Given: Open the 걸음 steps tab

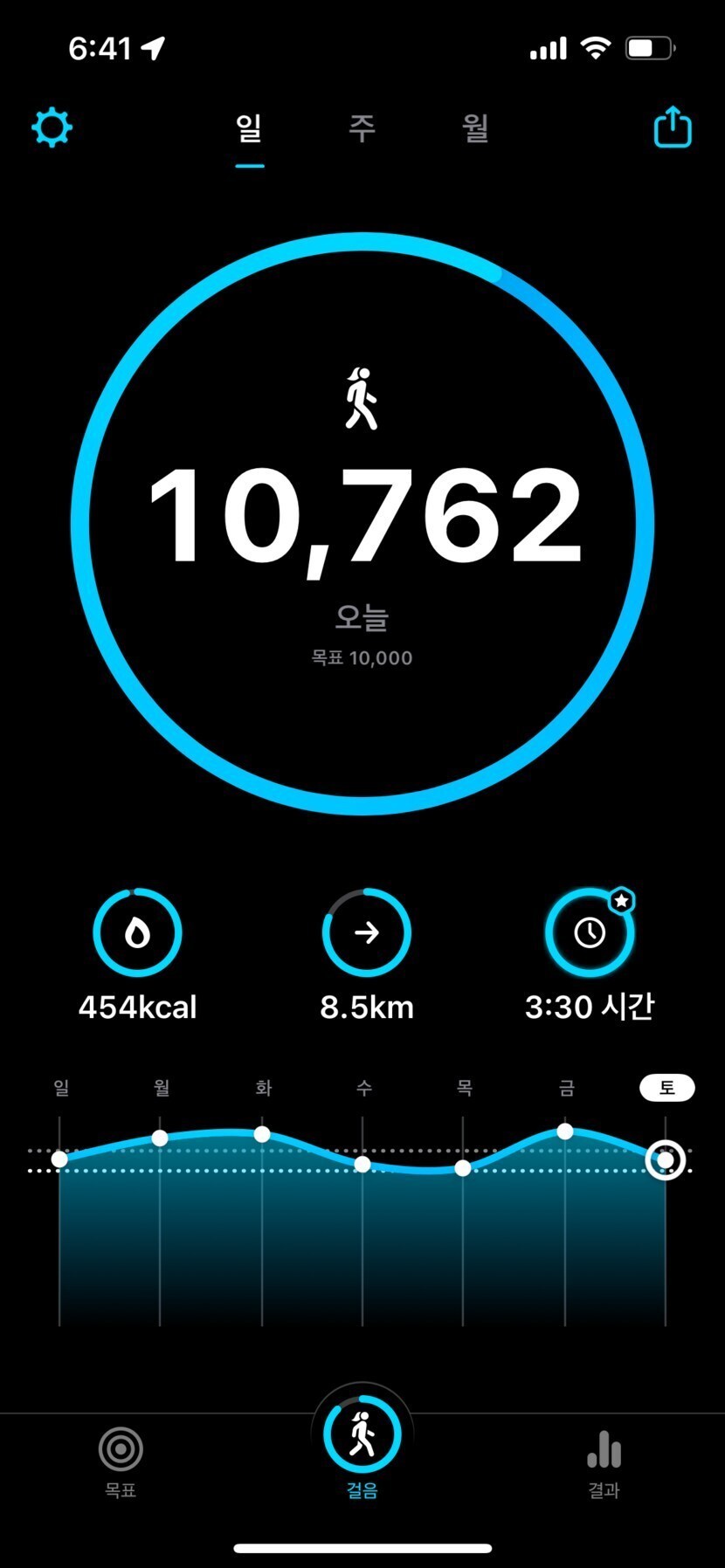Looking at the screenshot, I should point(362,1445).
